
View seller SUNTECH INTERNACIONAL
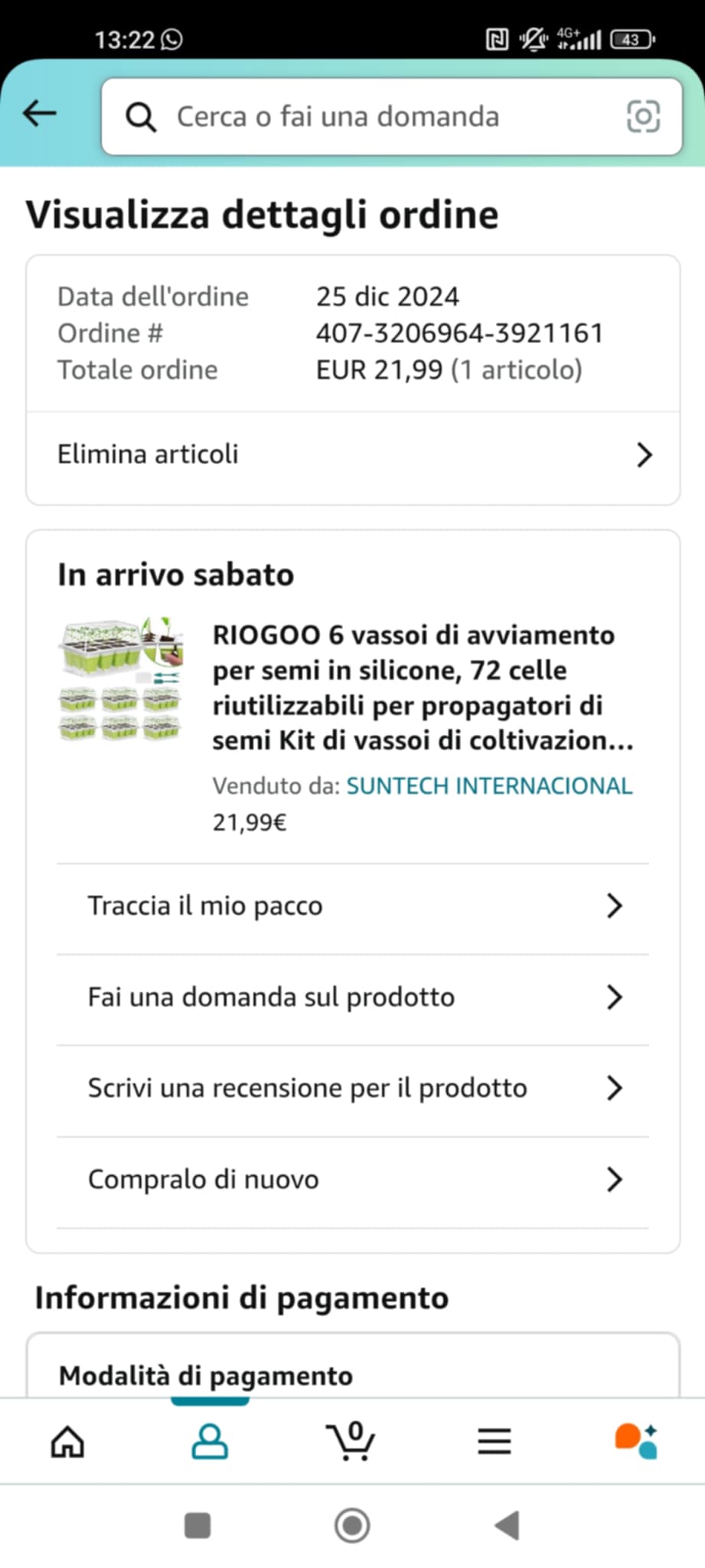tap(489, 786)
